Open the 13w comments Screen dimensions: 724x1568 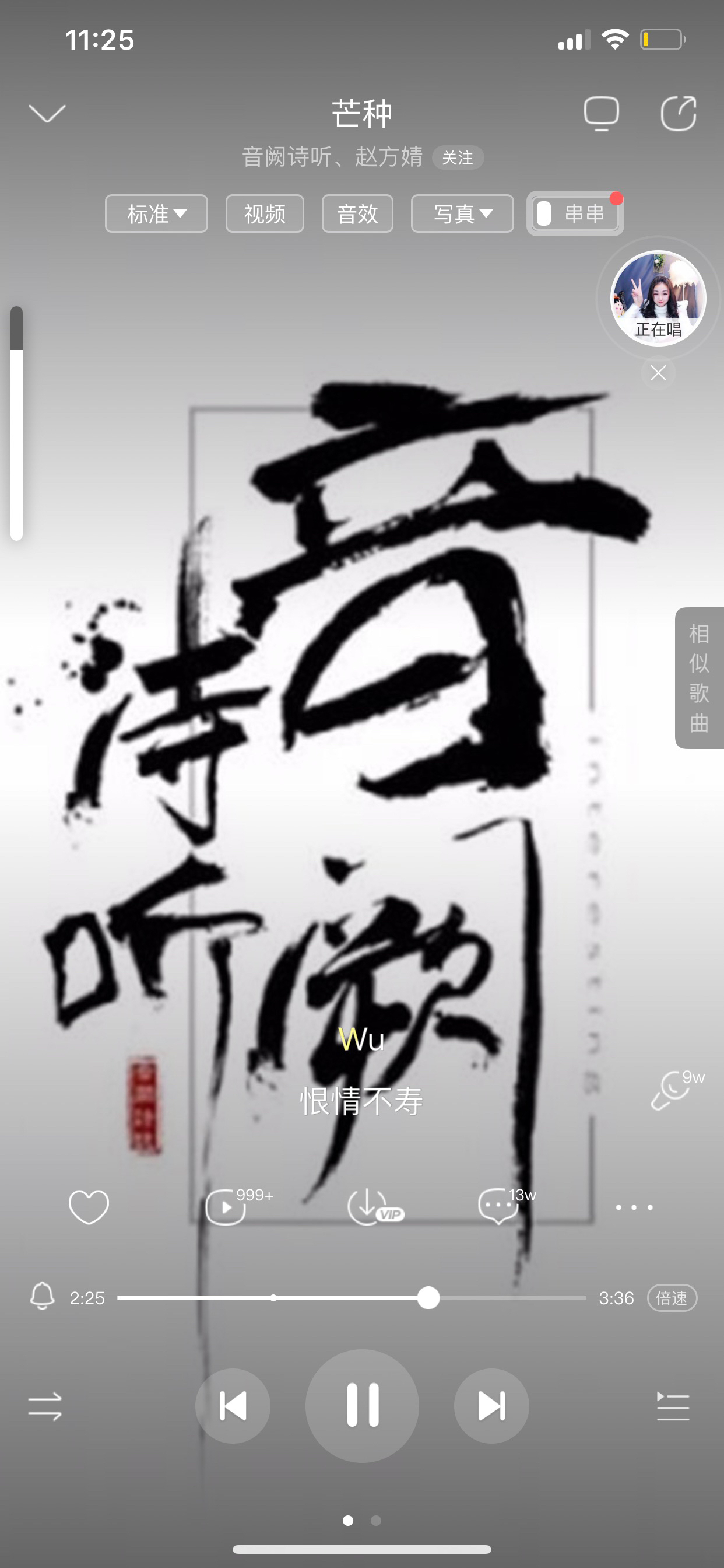pyautogui.click(x=499, y=1206)
